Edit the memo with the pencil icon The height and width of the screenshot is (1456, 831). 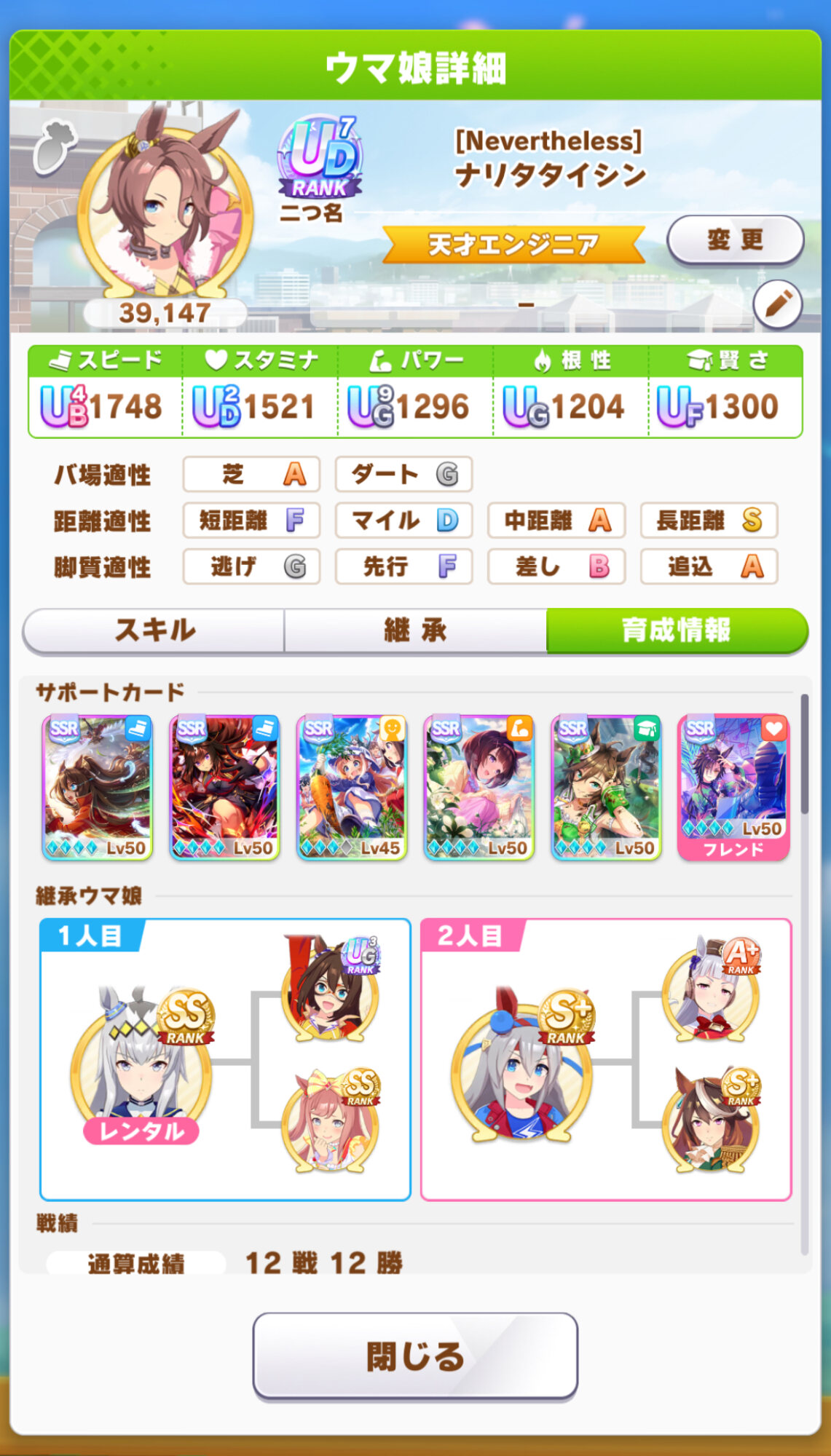click(777, 305)
